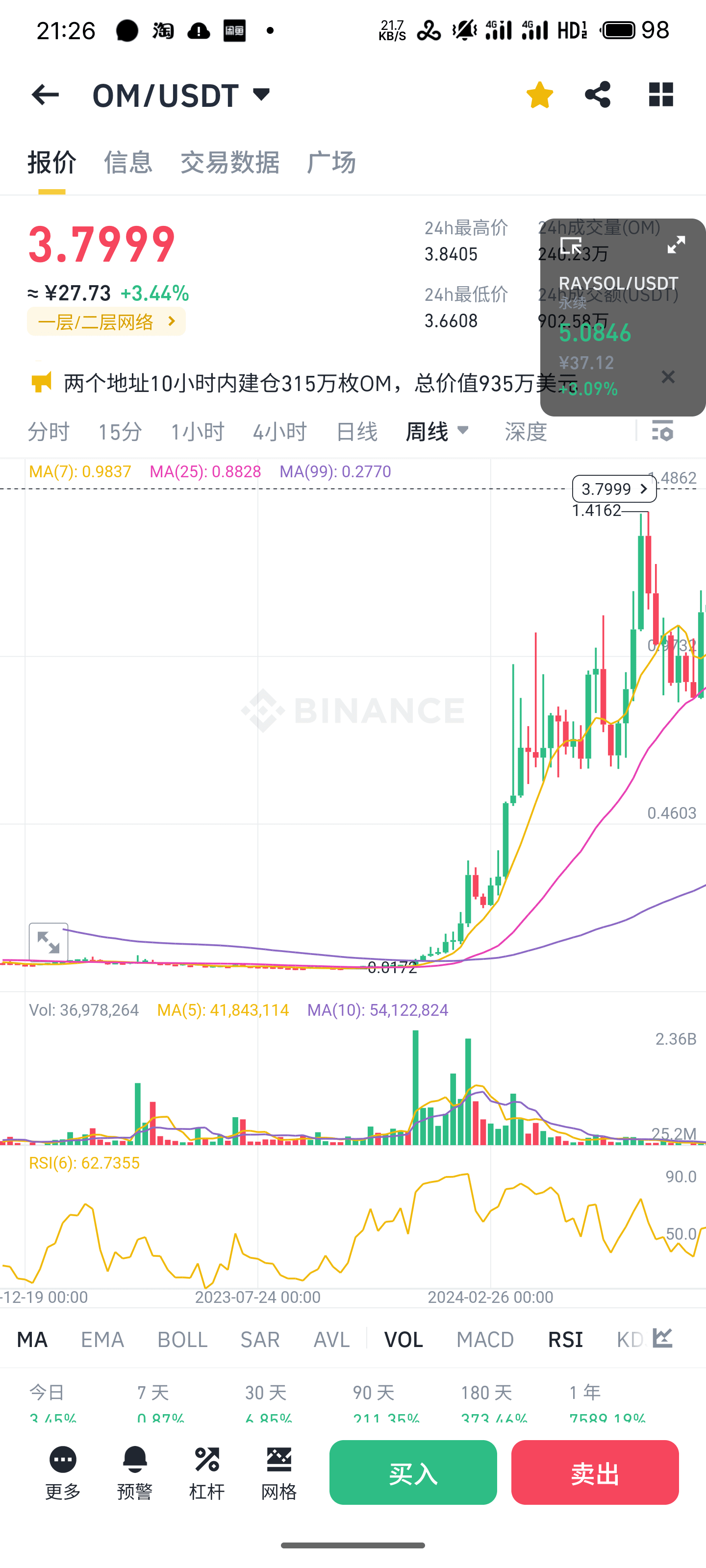The height and width of the screenshot is (1568, 706).
Task: Switch to the 信息 tab
Action: 128,163
